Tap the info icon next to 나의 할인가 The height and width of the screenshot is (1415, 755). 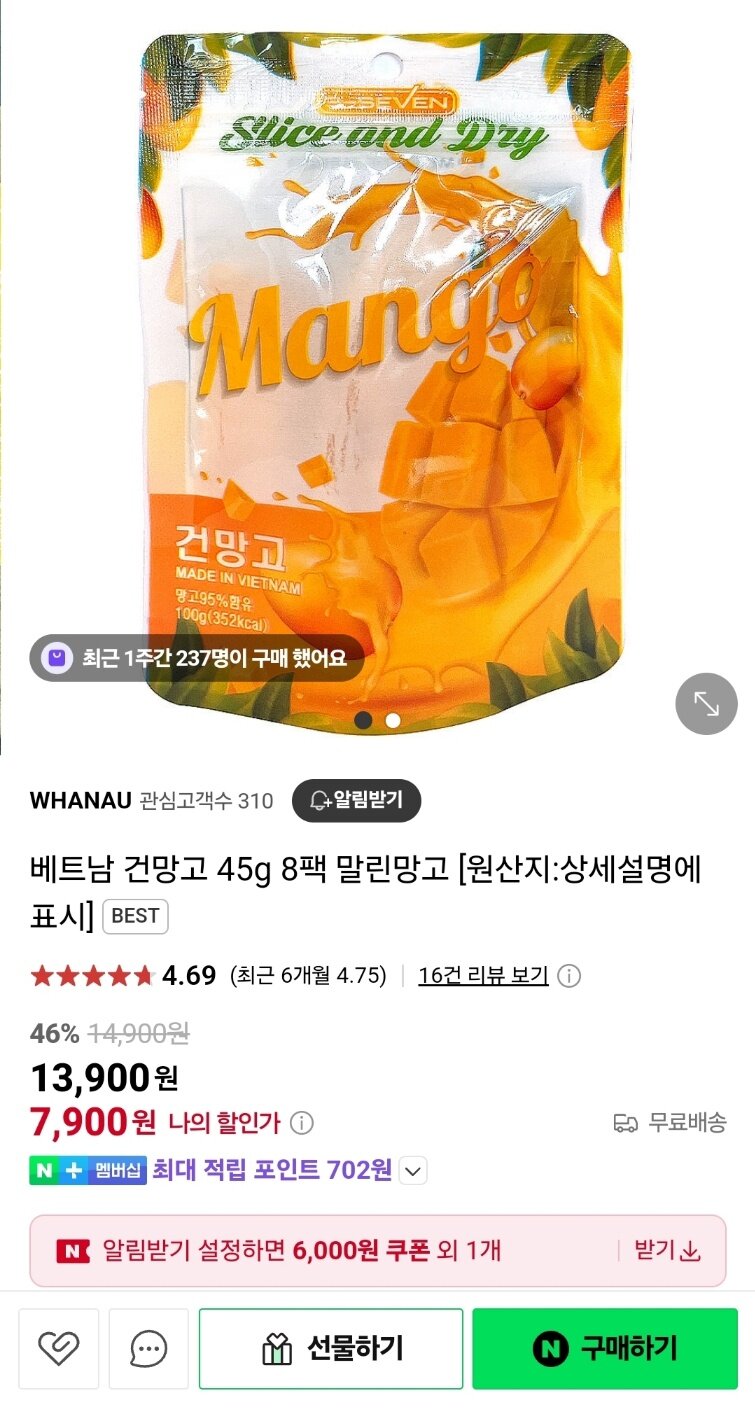[x=301, y=1123]
